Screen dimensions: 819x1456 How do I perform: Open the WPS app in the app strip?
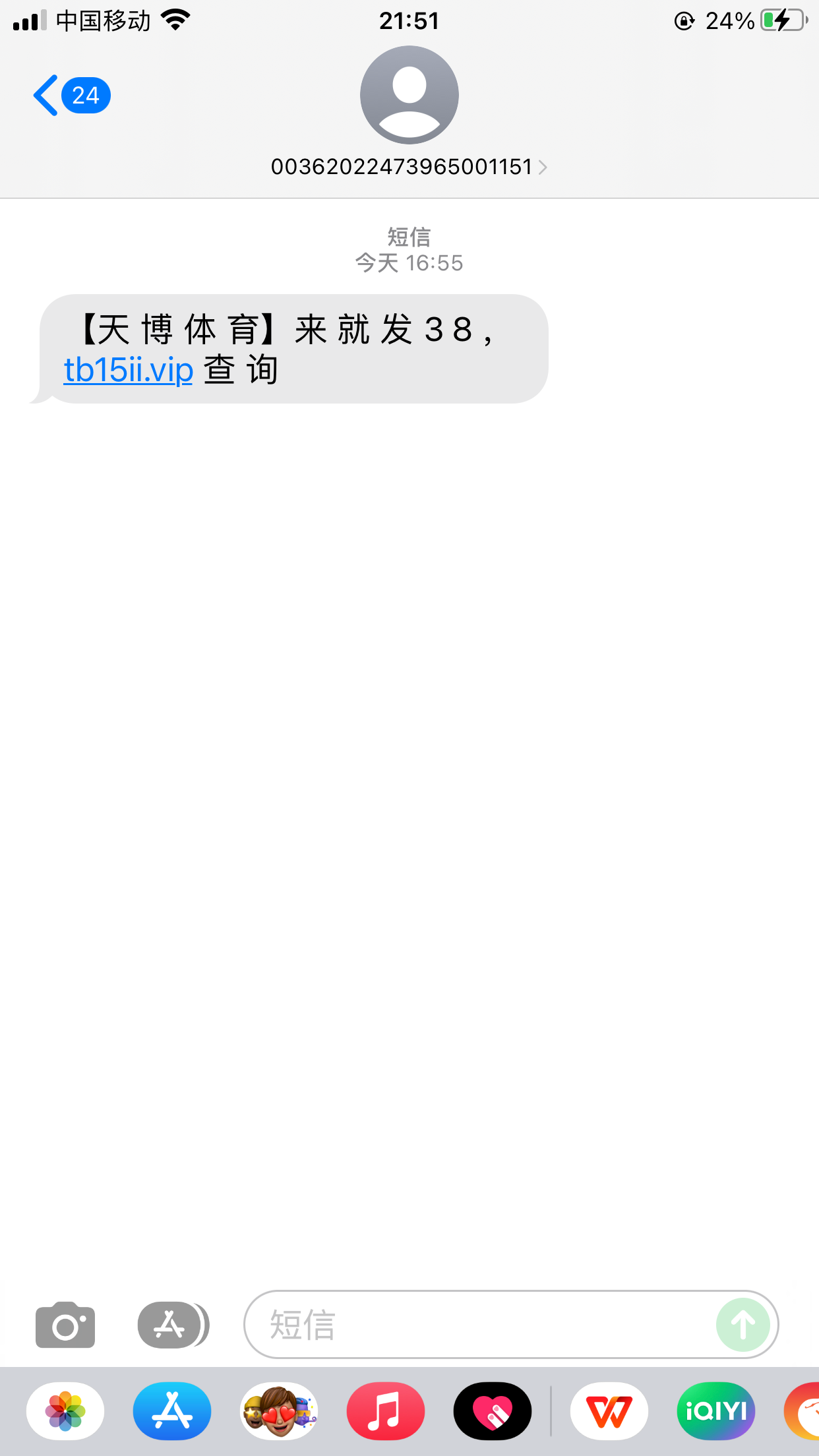[x=609, y=1411]
